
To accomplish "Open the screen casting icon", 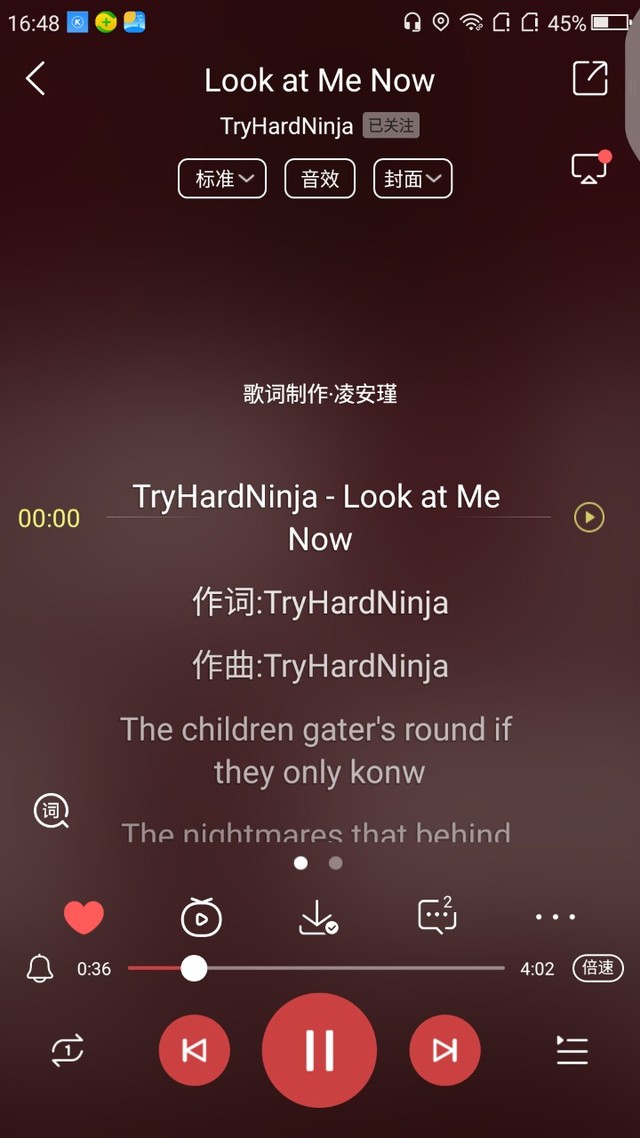I will click(590, 168).
